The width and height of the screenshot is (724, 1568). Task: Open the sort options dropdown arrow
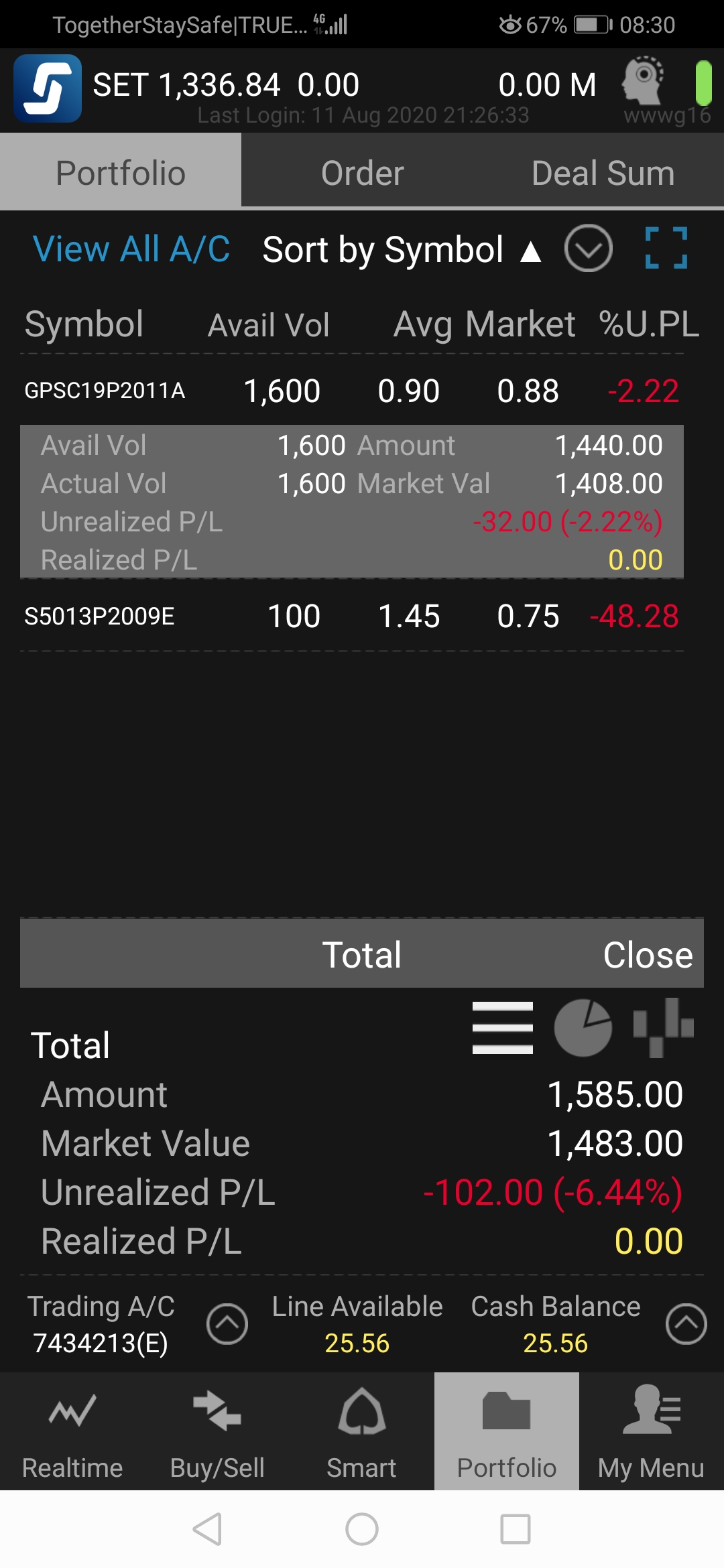click(x=588, y=249)
